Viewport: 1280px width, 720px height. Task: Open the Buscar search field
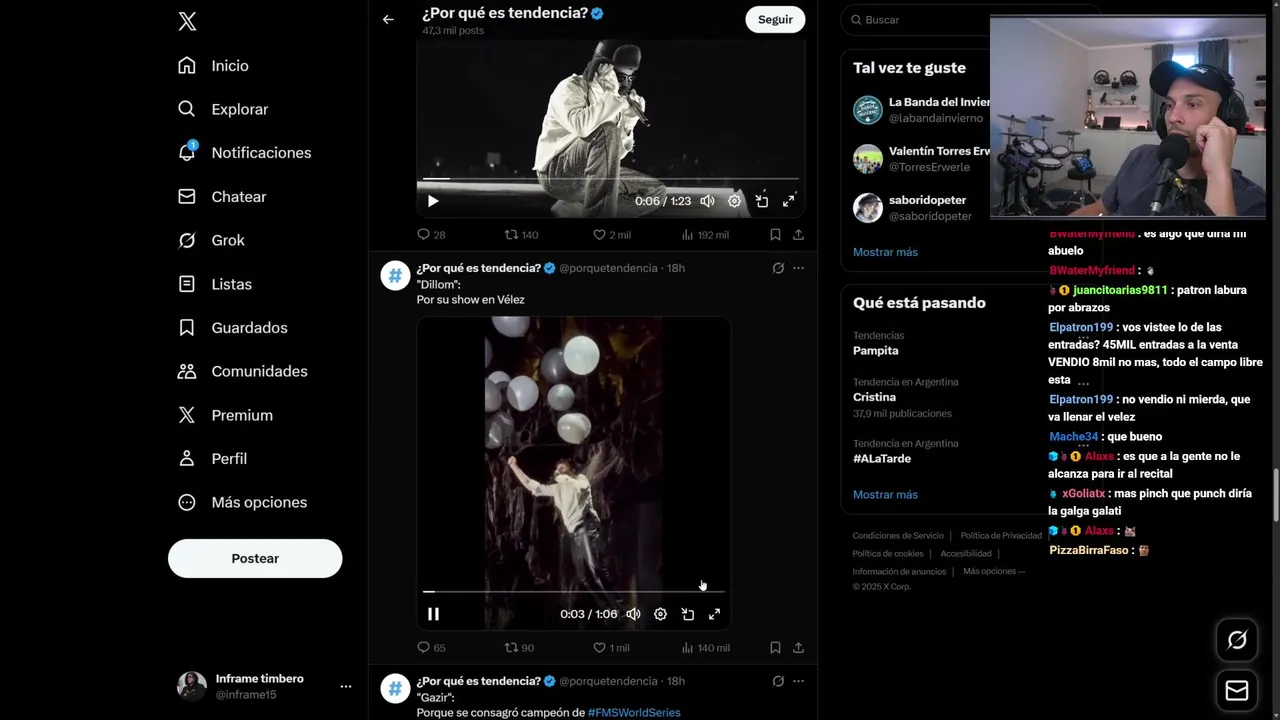(x=920, y=20)
